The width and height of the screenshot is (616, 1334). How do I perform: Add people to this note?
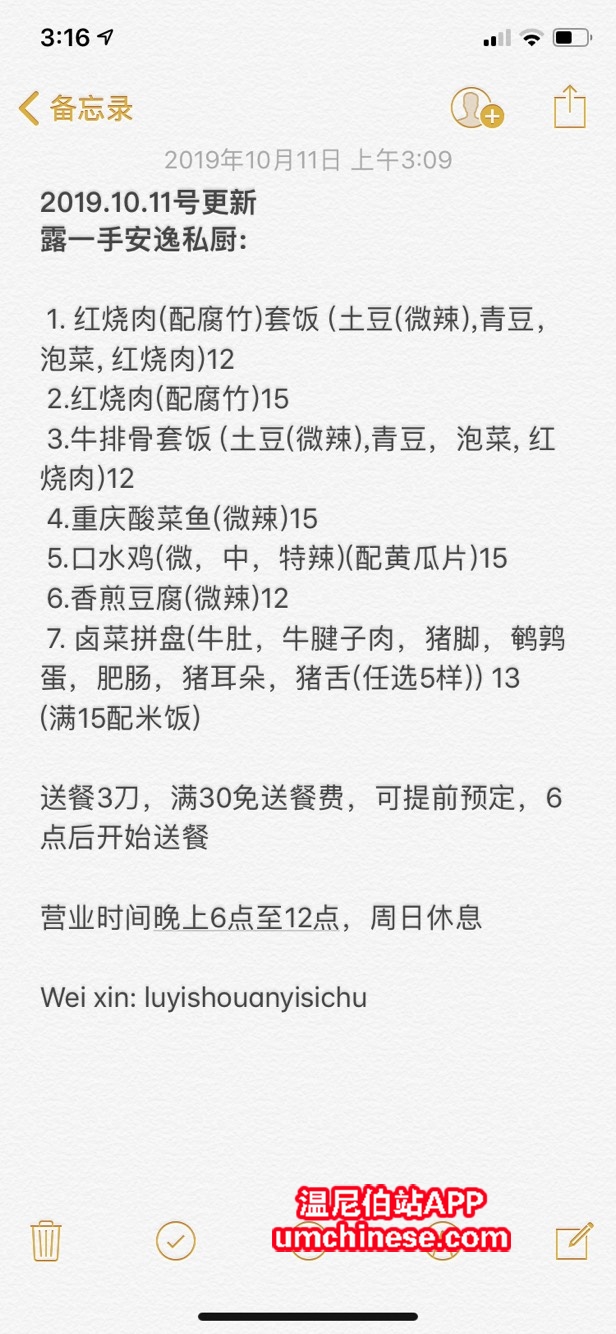475,108
